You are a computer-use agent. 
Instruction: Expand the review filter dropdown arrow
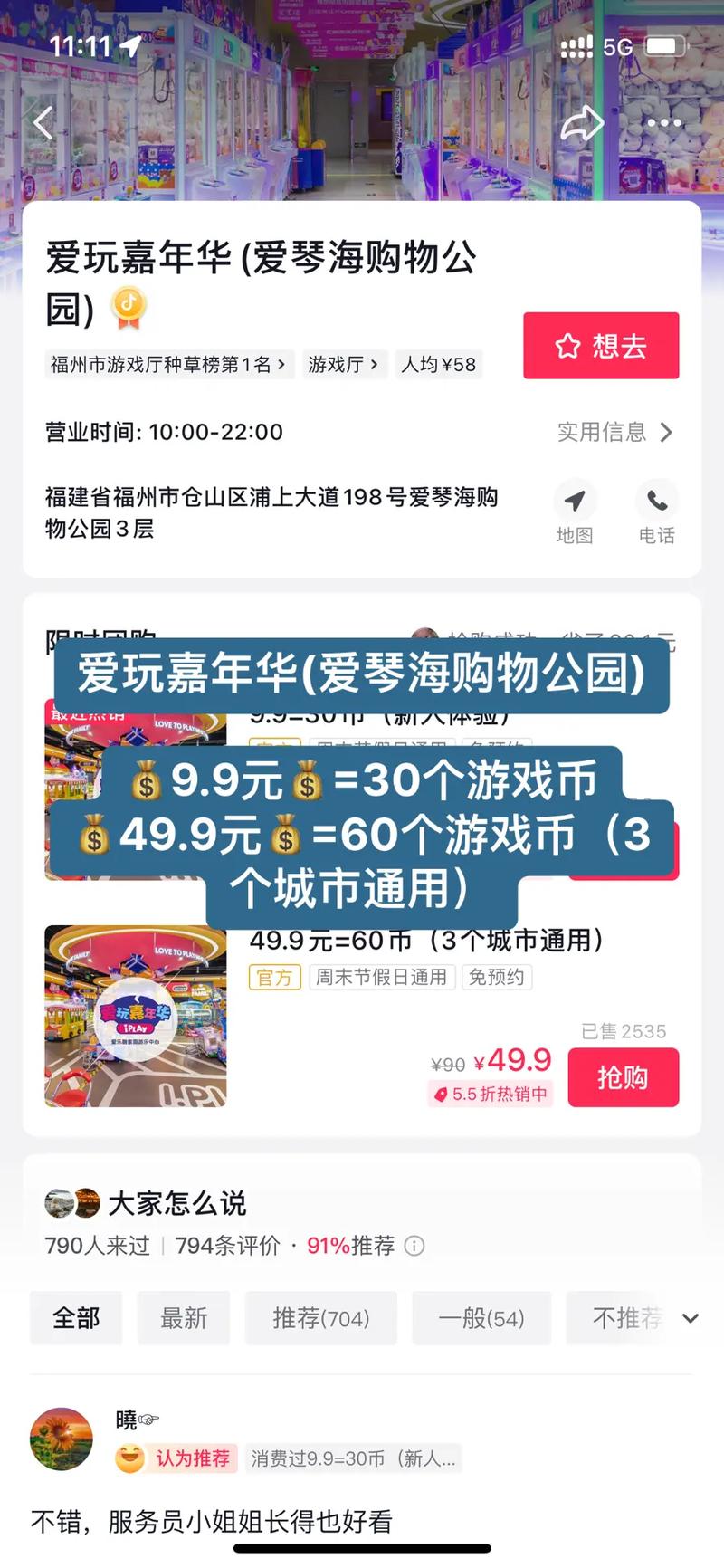(691, 1318)
